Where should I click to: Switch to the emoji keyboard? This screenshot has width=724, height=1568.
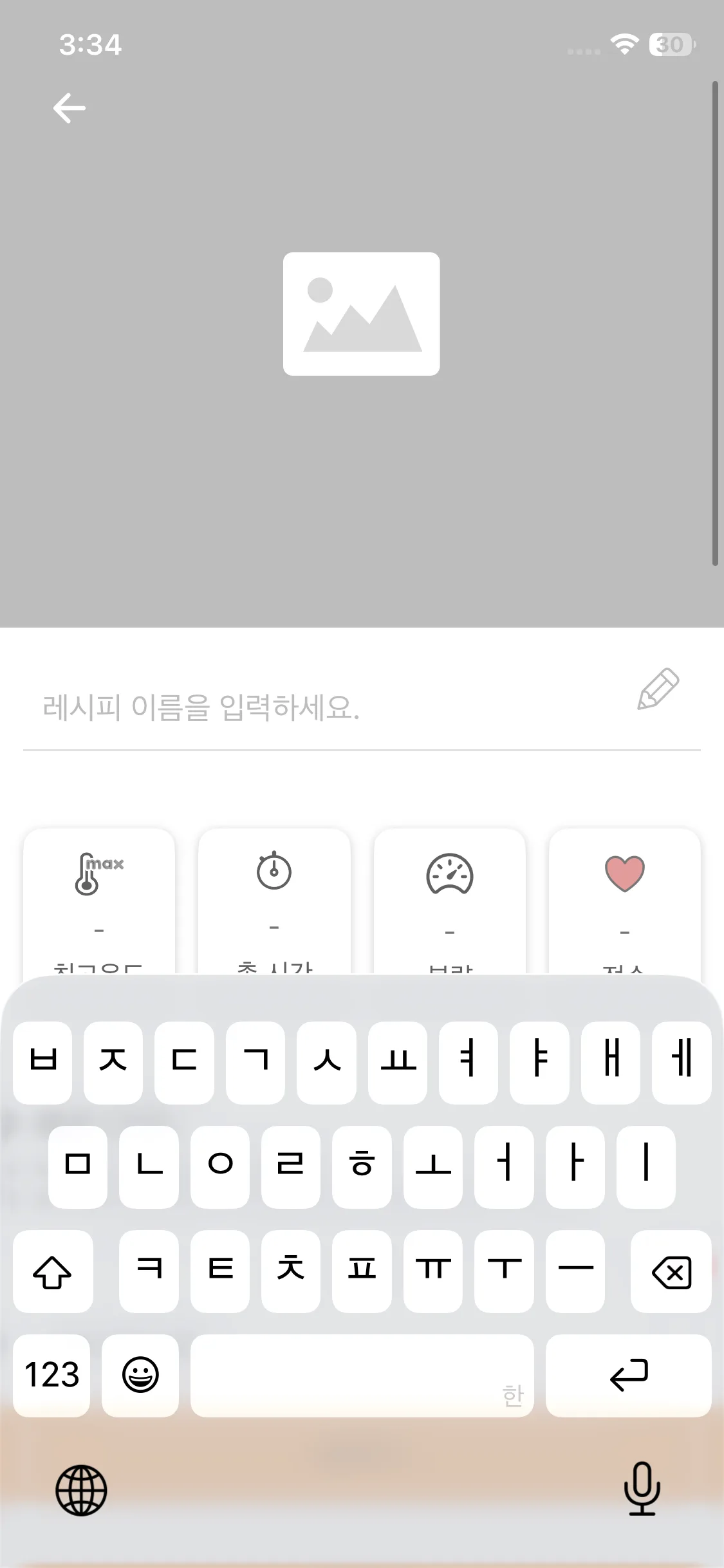(140, 1377)
